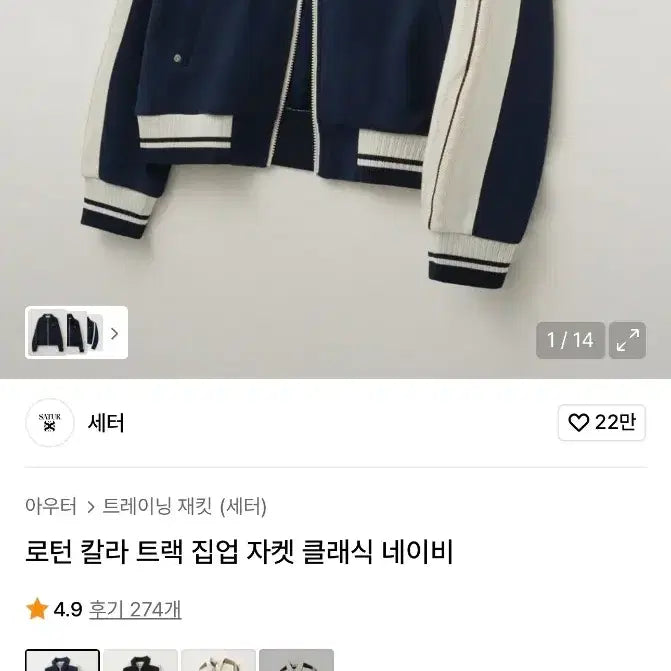The image size is (671, 671).
Task: Open the 트레이닝 재킷 (세터) category link
Action: [x=185, y=506]
